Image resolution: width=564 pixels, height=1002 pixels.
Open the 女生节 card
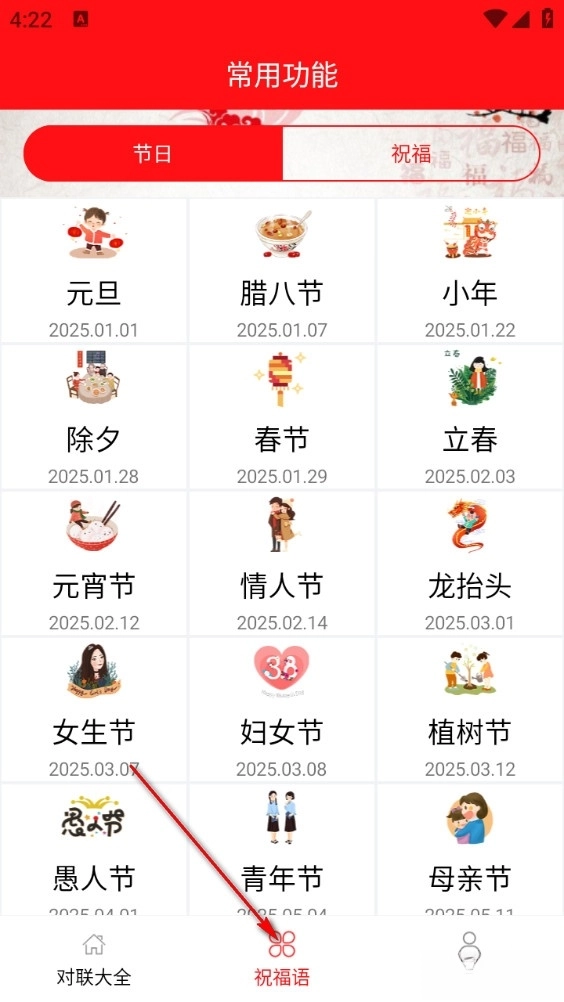(x=94, y=709)
